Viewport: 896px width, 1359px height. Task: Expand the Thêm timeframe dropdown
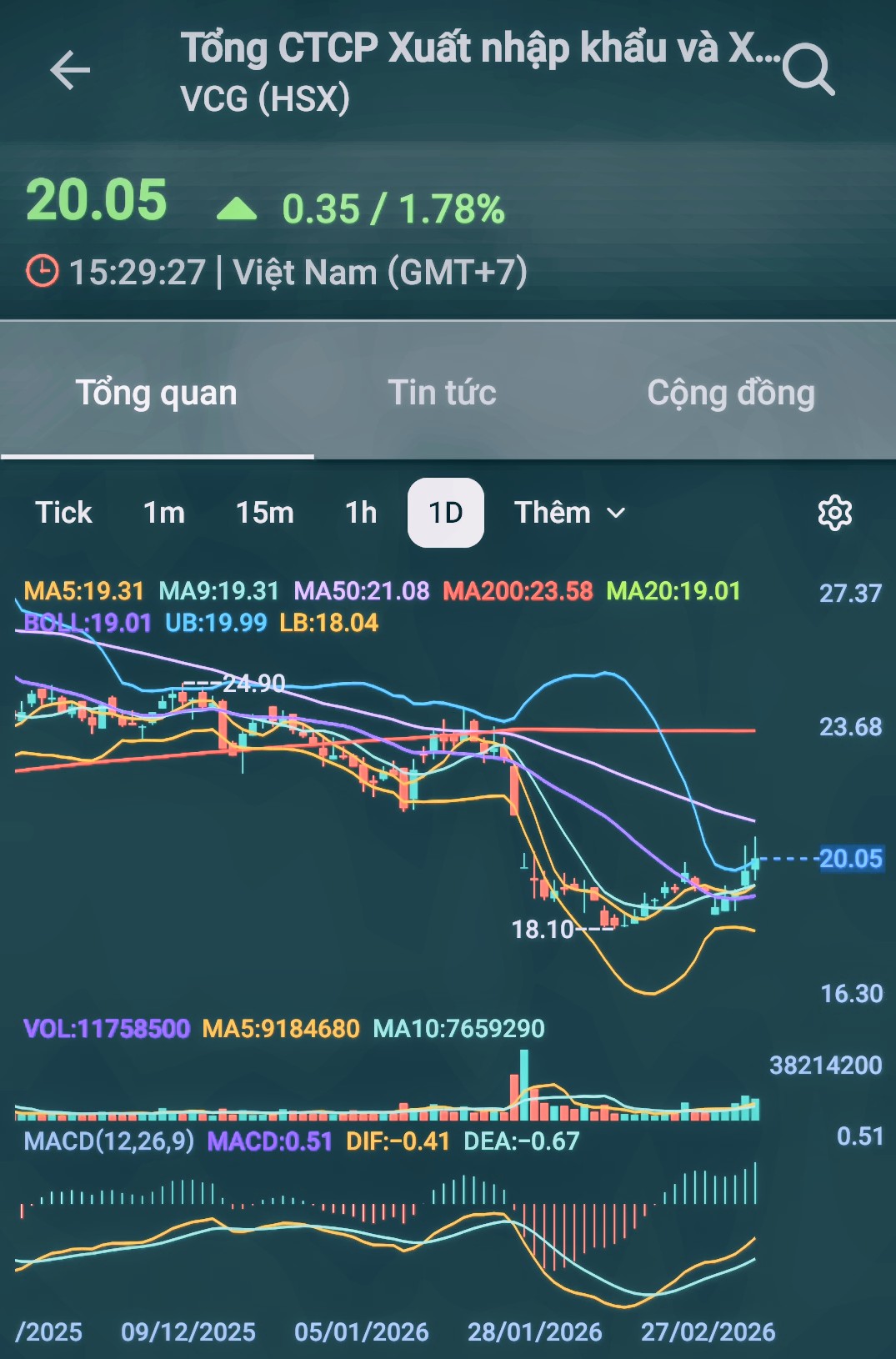click(x=570, y=513)
